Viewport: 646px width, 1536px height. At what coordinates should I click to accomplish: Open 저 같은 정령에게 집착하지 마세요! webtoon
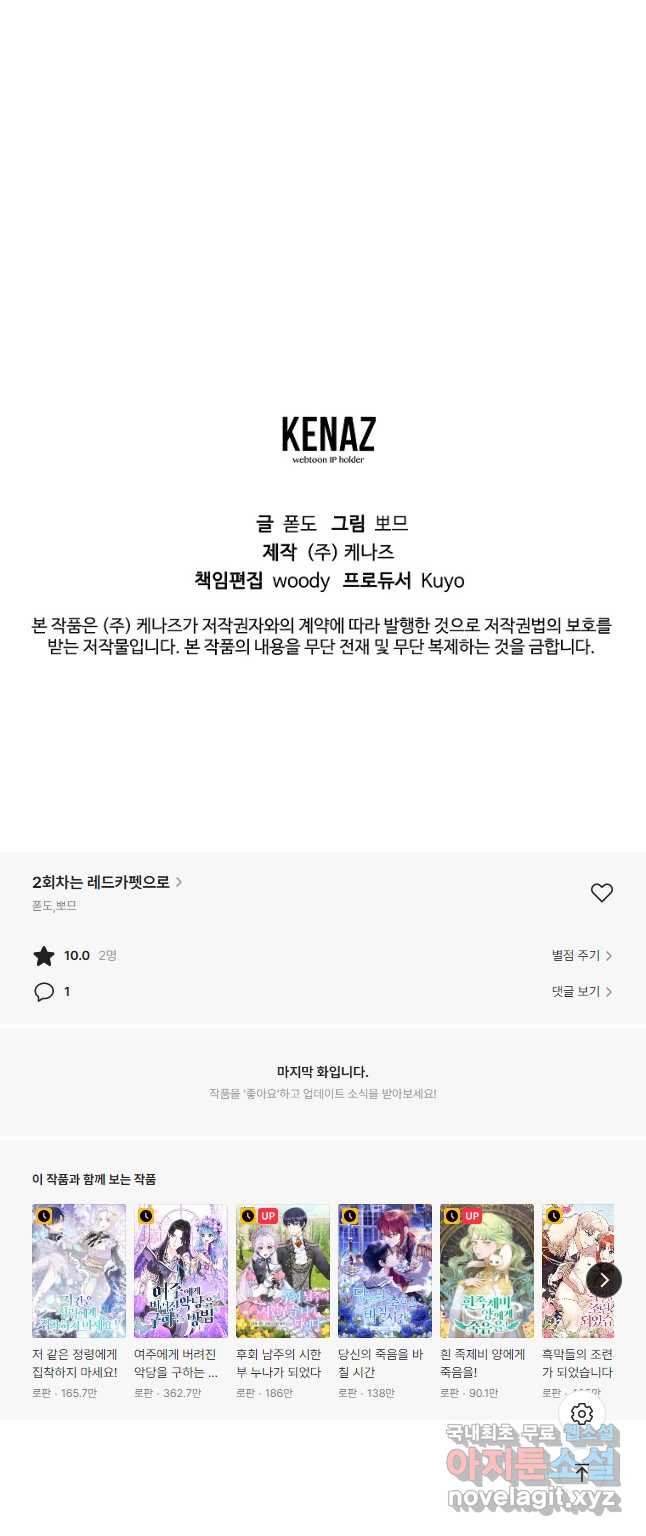(x=79, y=1271)
